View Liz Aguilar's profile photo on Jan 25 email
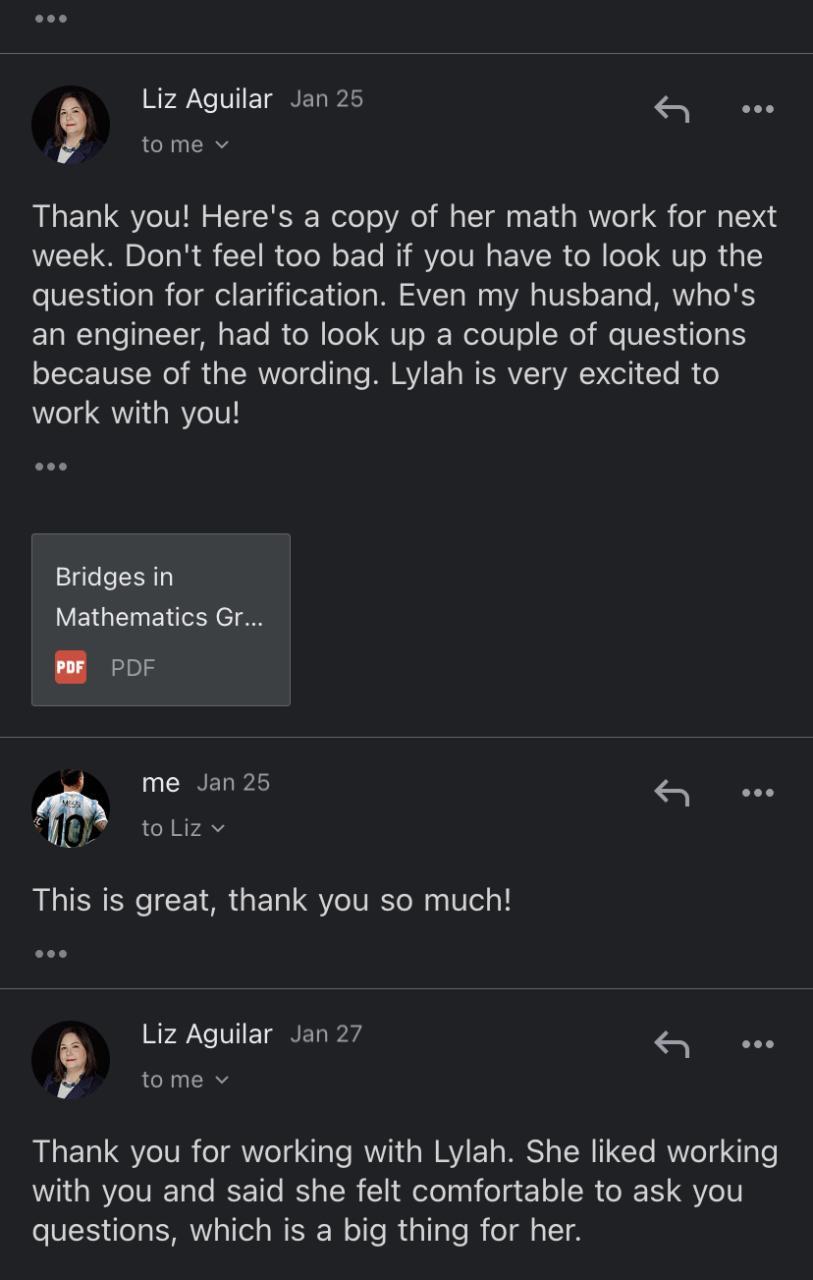Screen dimensions: 813x1280 [70, 125]
